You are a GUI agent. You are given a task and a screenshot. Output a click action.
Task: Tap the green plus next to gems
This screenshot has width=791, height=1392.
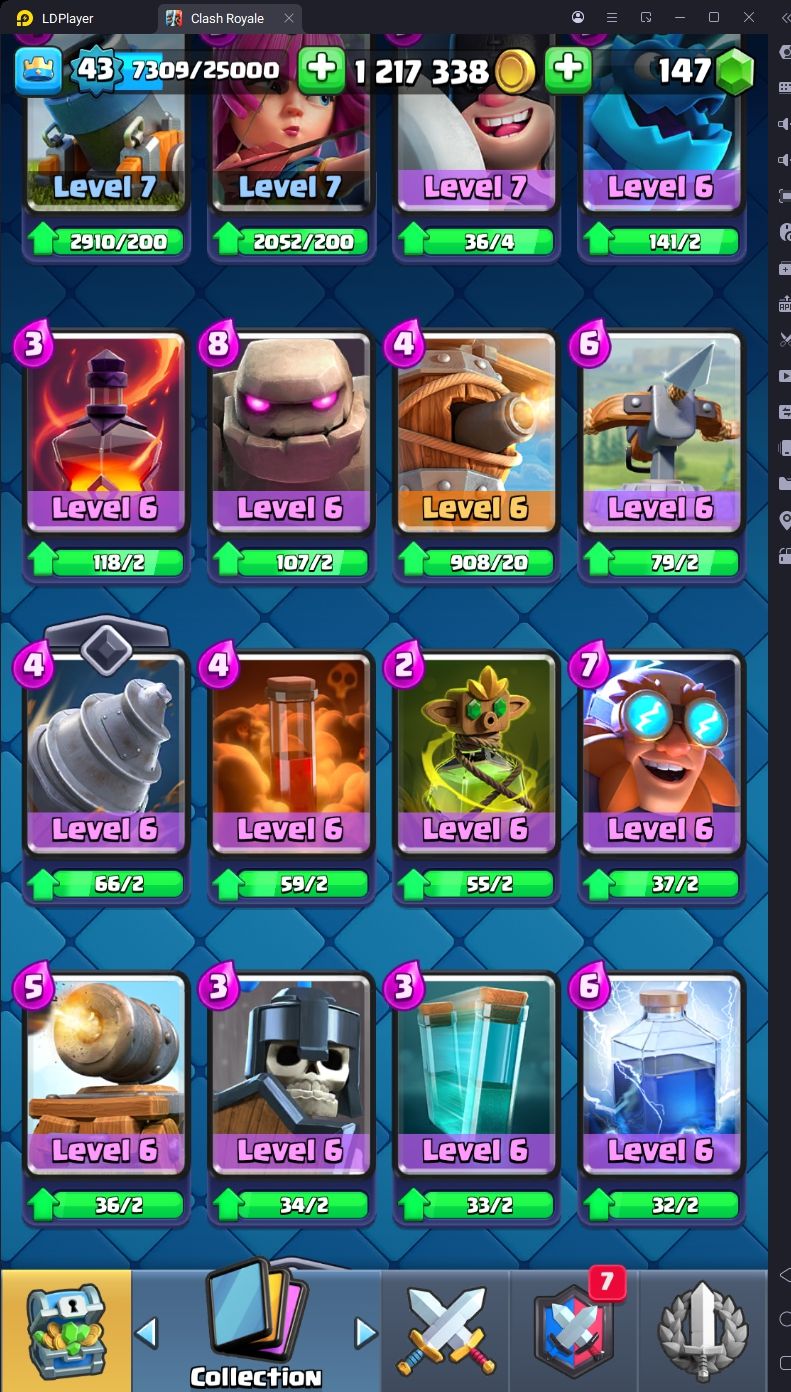click(567, 69)
